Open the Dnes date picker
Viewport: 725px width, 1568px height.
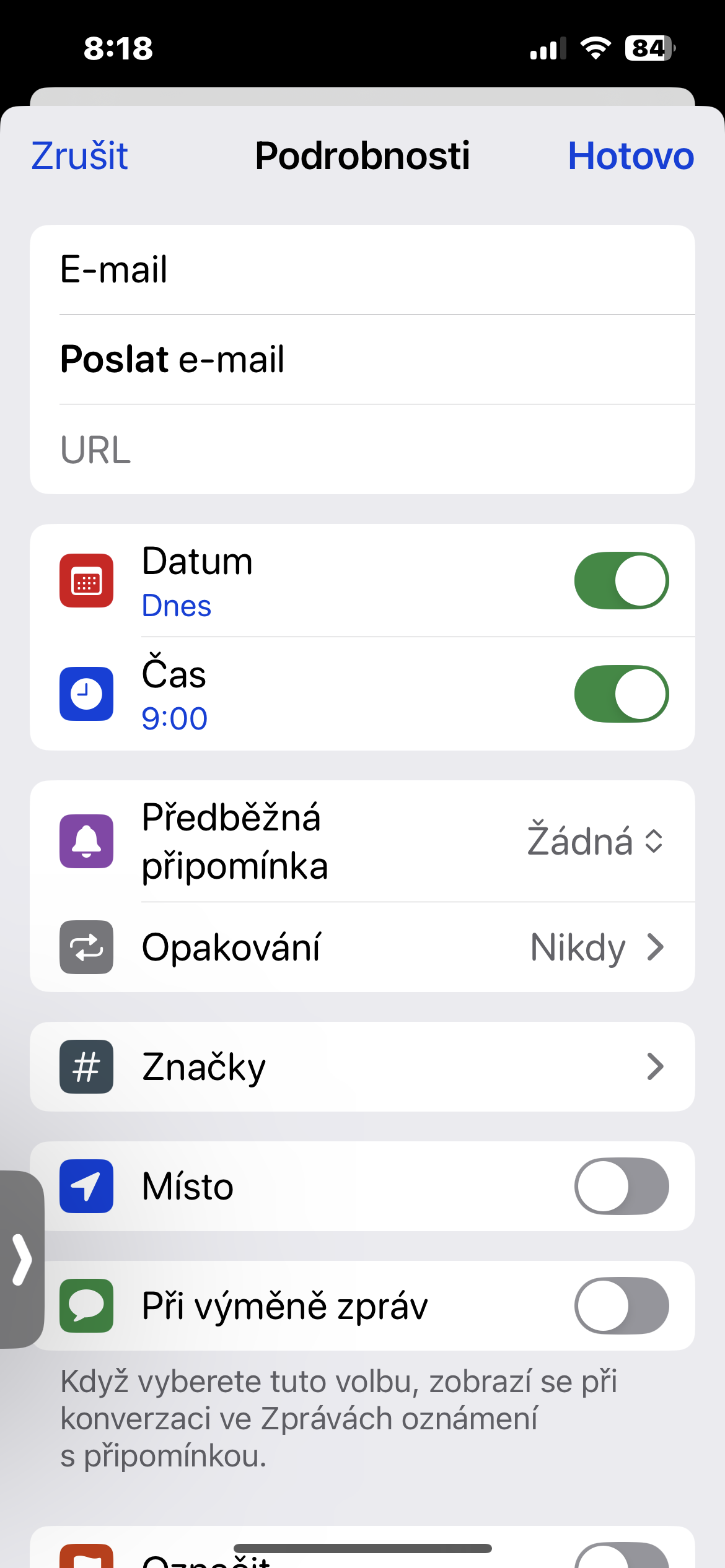(177, 606)
